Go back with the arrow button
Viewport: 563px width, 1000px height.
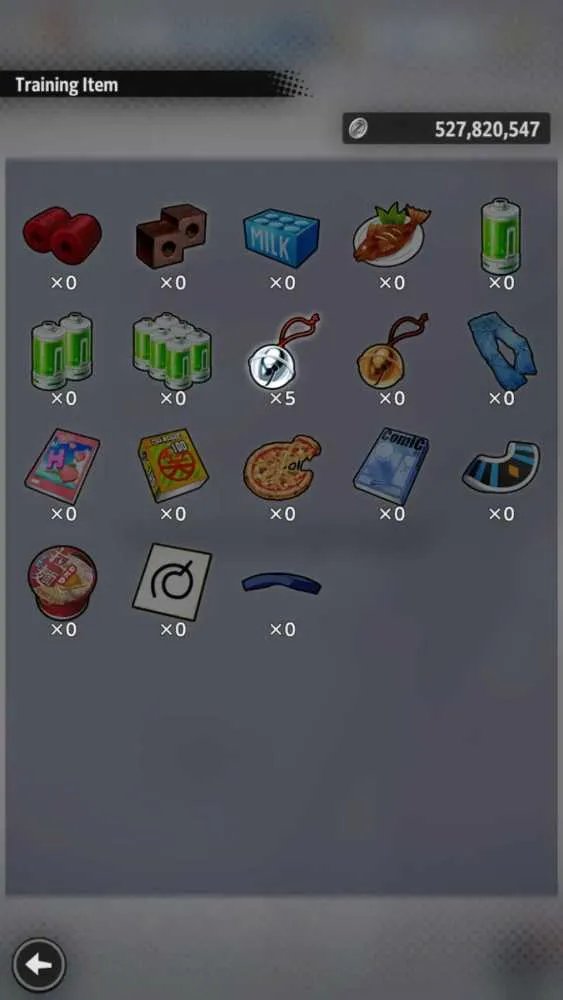(39, 964)
